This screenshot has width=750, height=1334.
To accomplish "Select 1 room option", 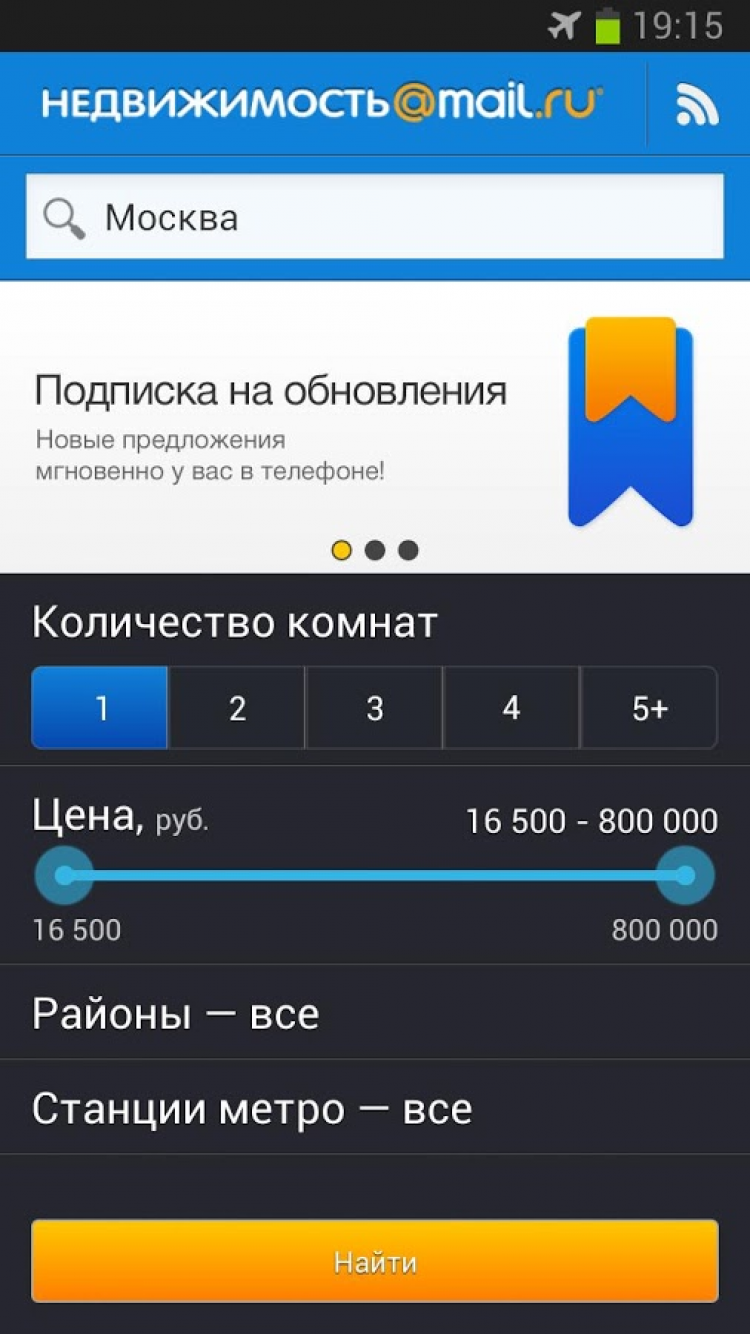I will 100,708.
